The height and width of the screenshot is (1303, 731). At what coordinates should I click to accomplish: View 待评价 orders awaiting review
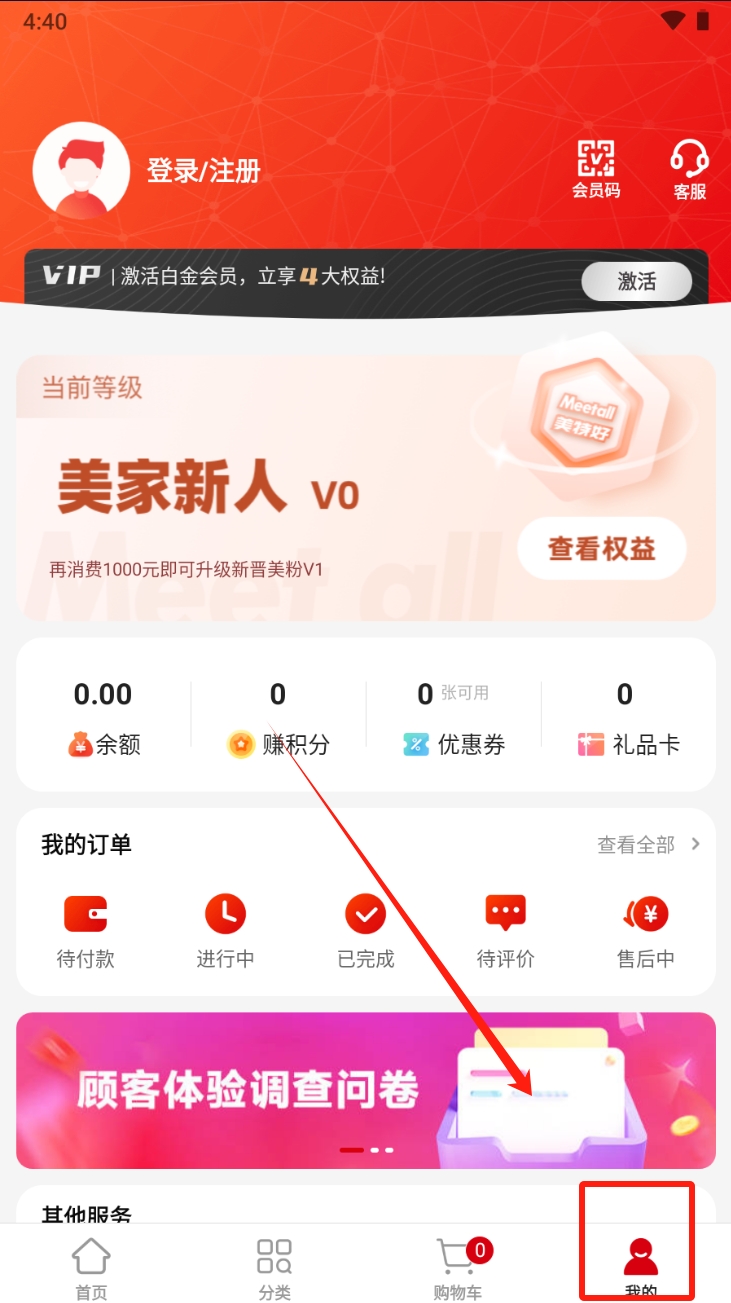[x=506, y=930]
